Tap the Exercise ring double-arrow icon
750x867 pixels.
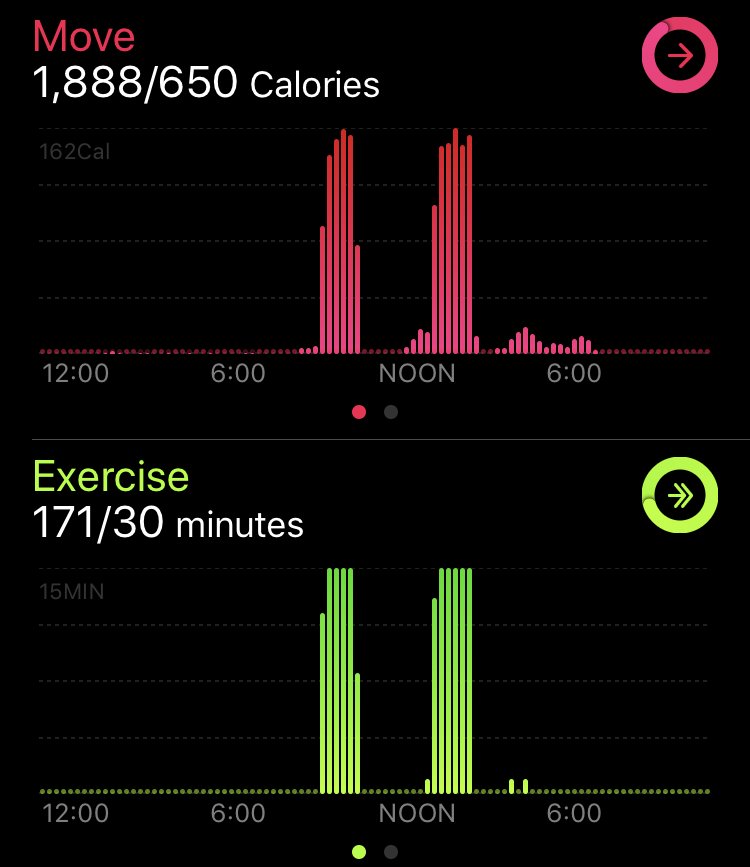[680, 494]
